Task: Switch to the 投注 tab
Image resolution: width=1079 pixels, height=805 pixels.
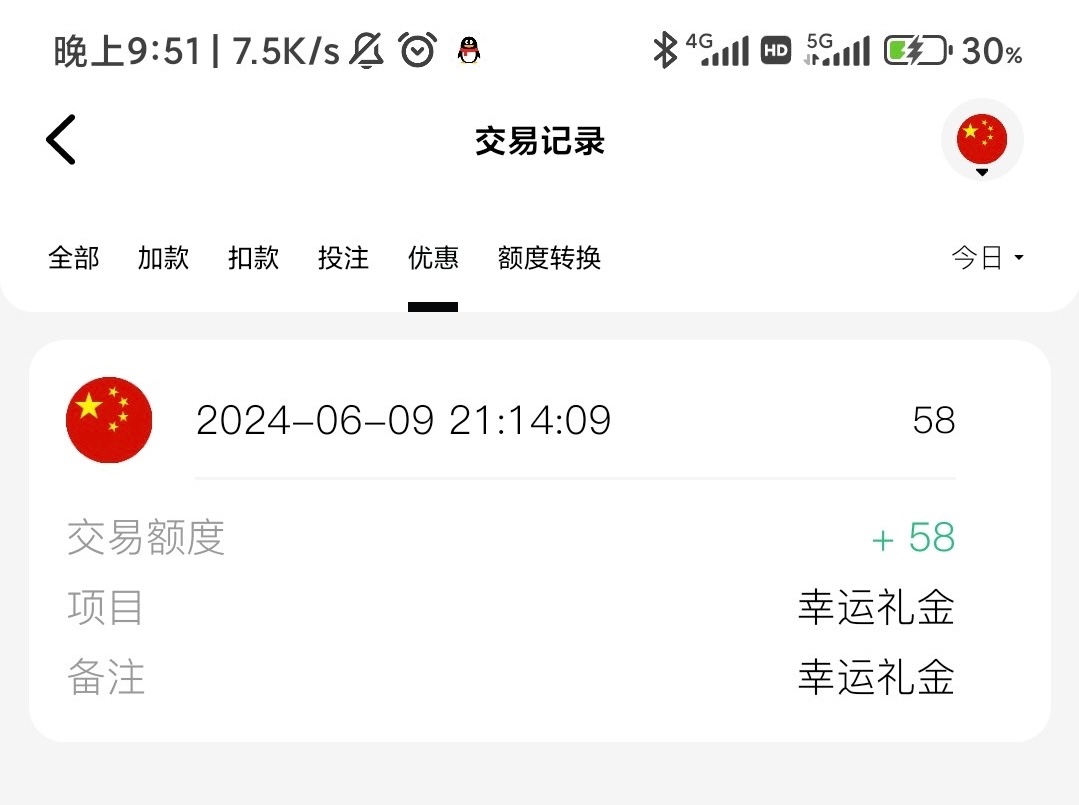Action: [x=343, y=258]
